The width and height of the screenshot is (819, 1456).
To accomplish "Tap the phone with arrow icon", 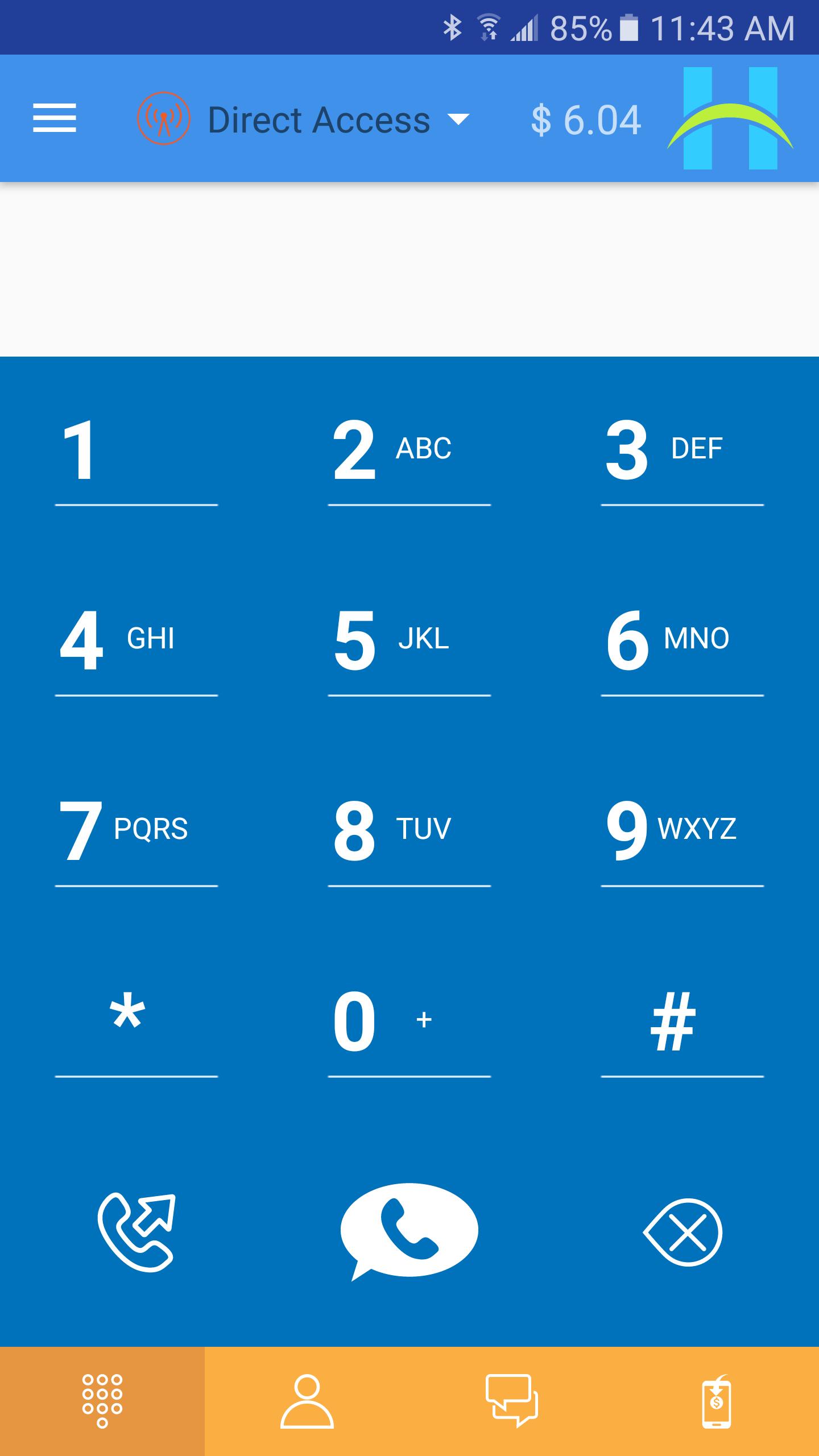I will click(136, 1231).
